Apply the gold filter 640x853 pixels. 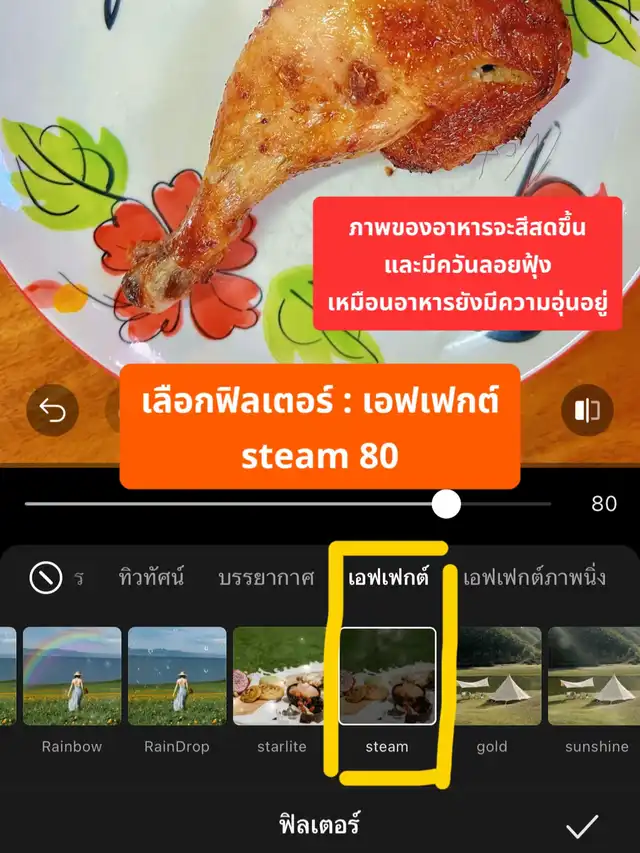(492, 676)
